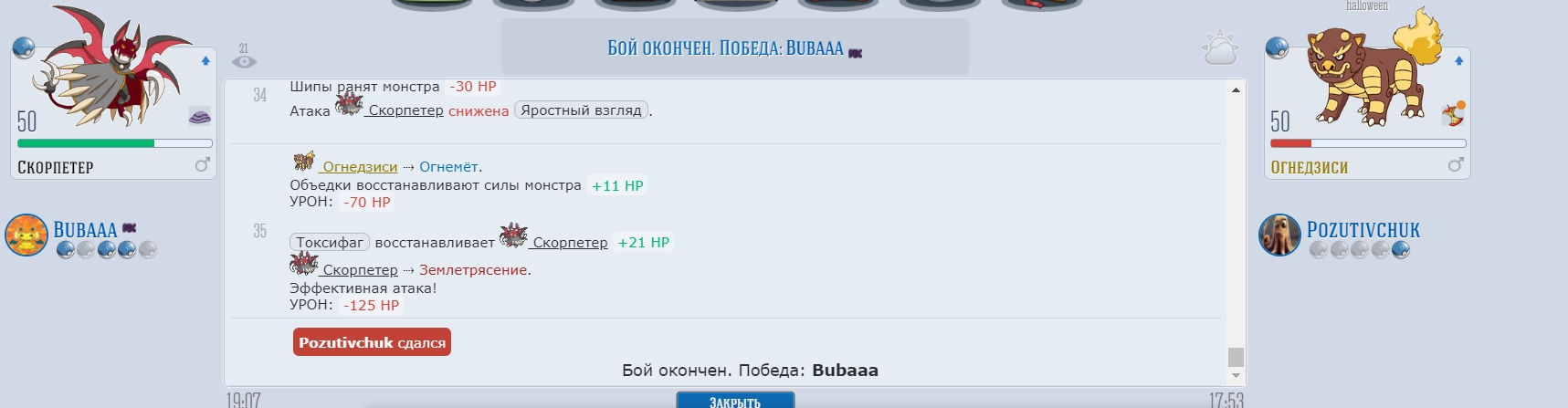Tap the Яростный взгляд move chip
The width and height of the screenshot is (1568, 408).
click(x=581, y=110)
